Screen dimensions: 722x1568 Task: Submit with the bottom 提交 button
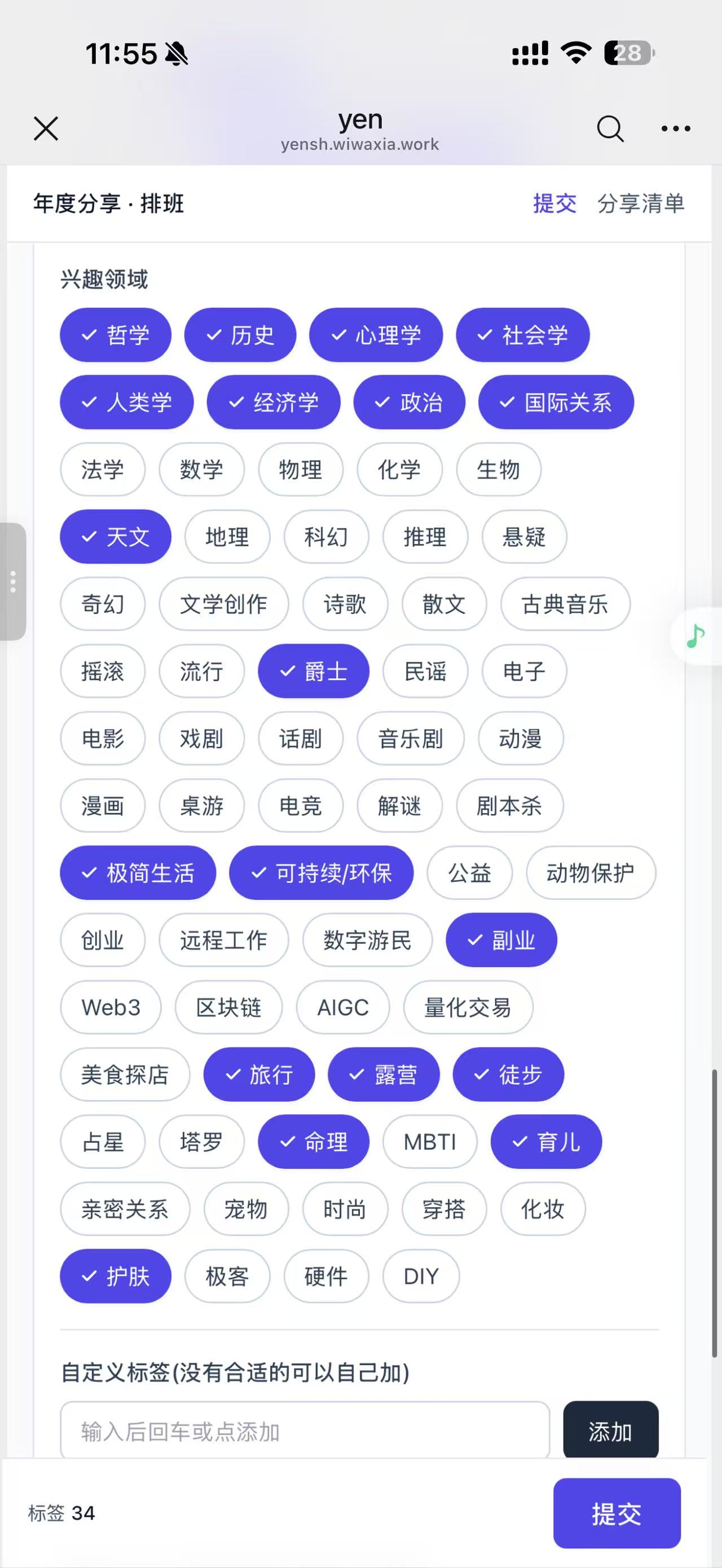point(617,1513)
